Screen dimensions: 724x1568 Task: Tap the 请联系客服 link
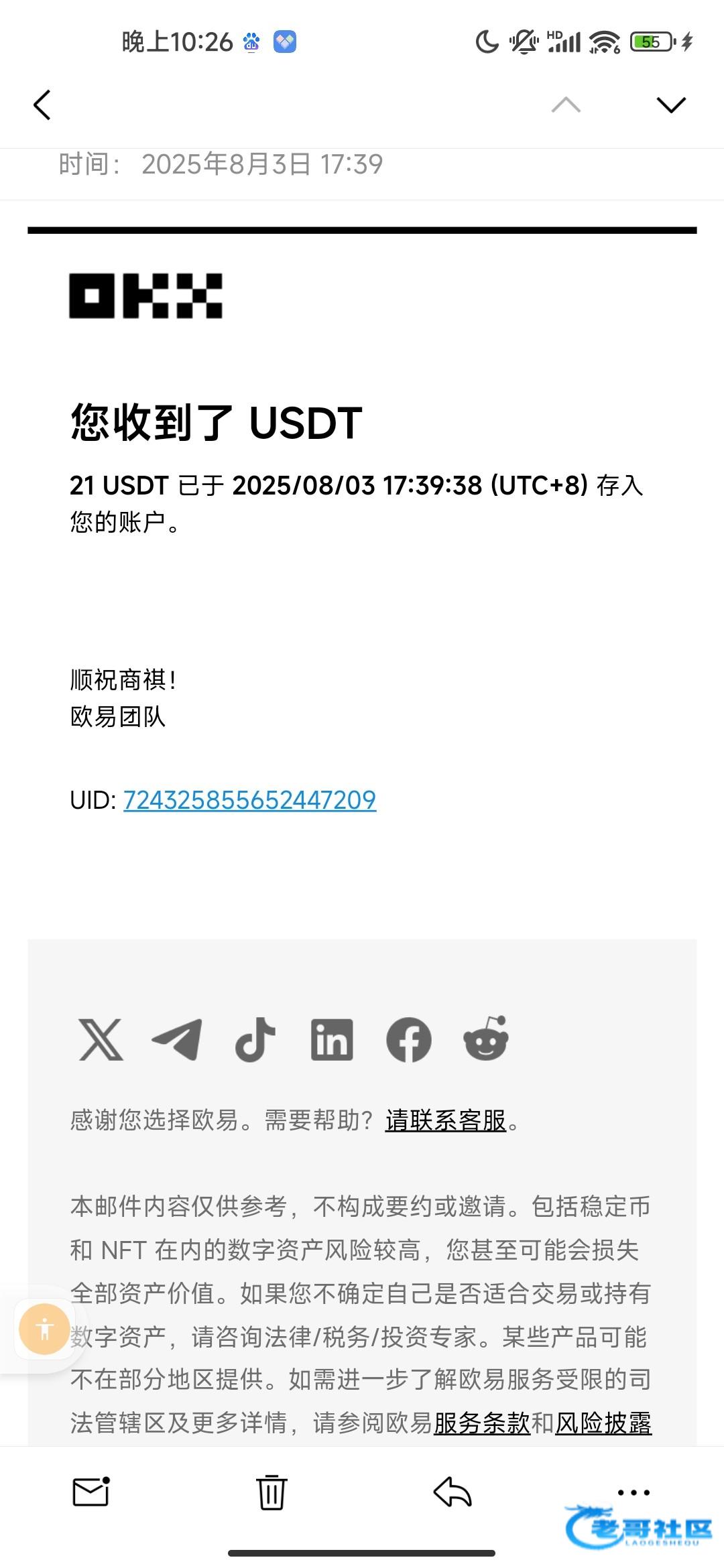pyautogui.click(x=446, y=1120)
